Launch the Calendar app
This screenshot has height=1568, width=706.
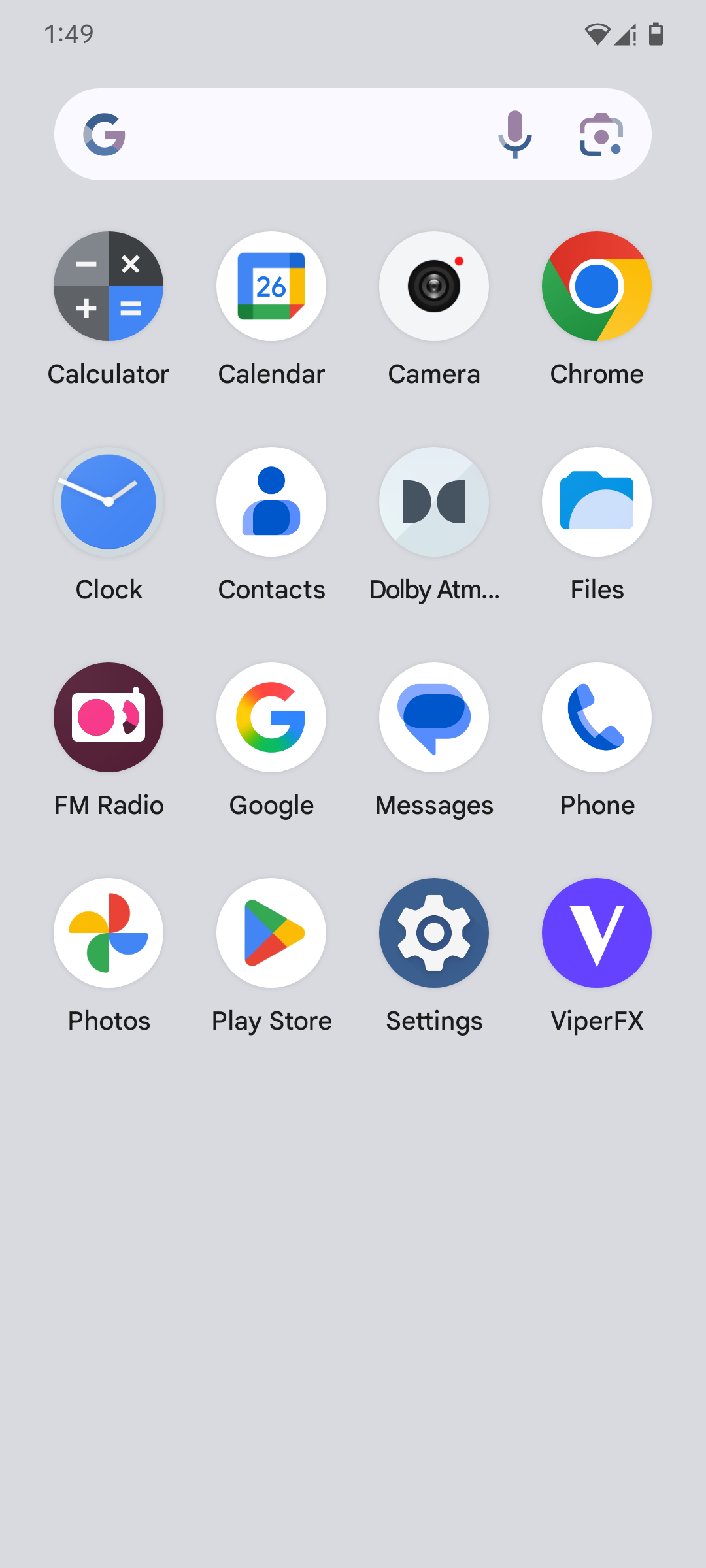[271, 286]
